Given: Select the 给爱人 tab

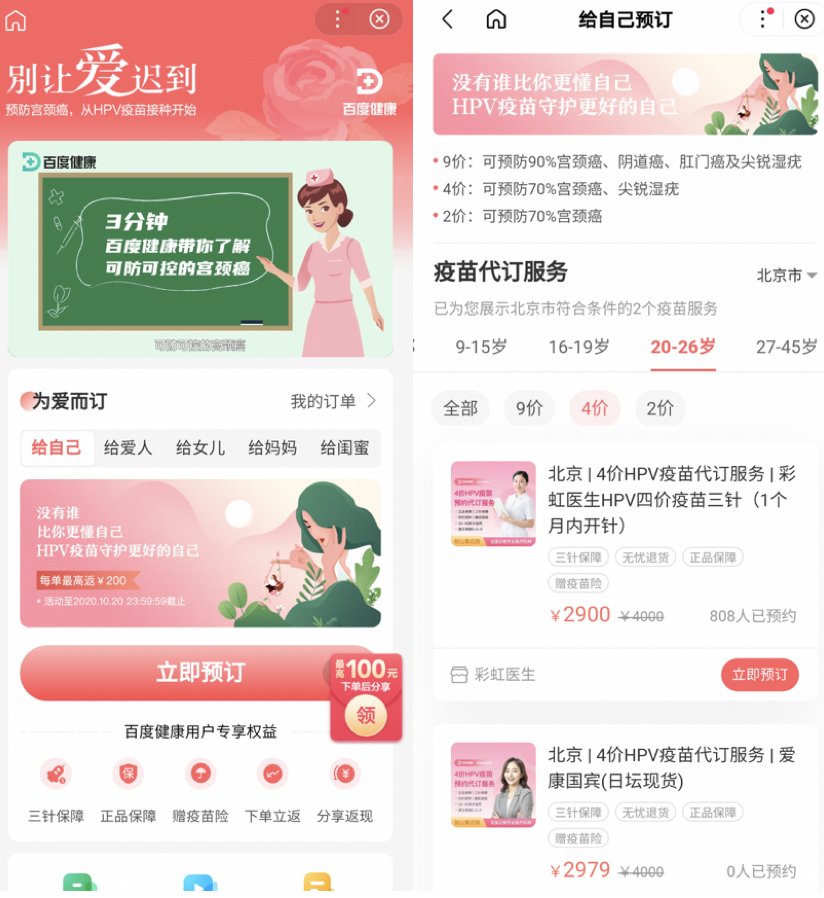Looking at the screenshot, I should click(128, 448).
